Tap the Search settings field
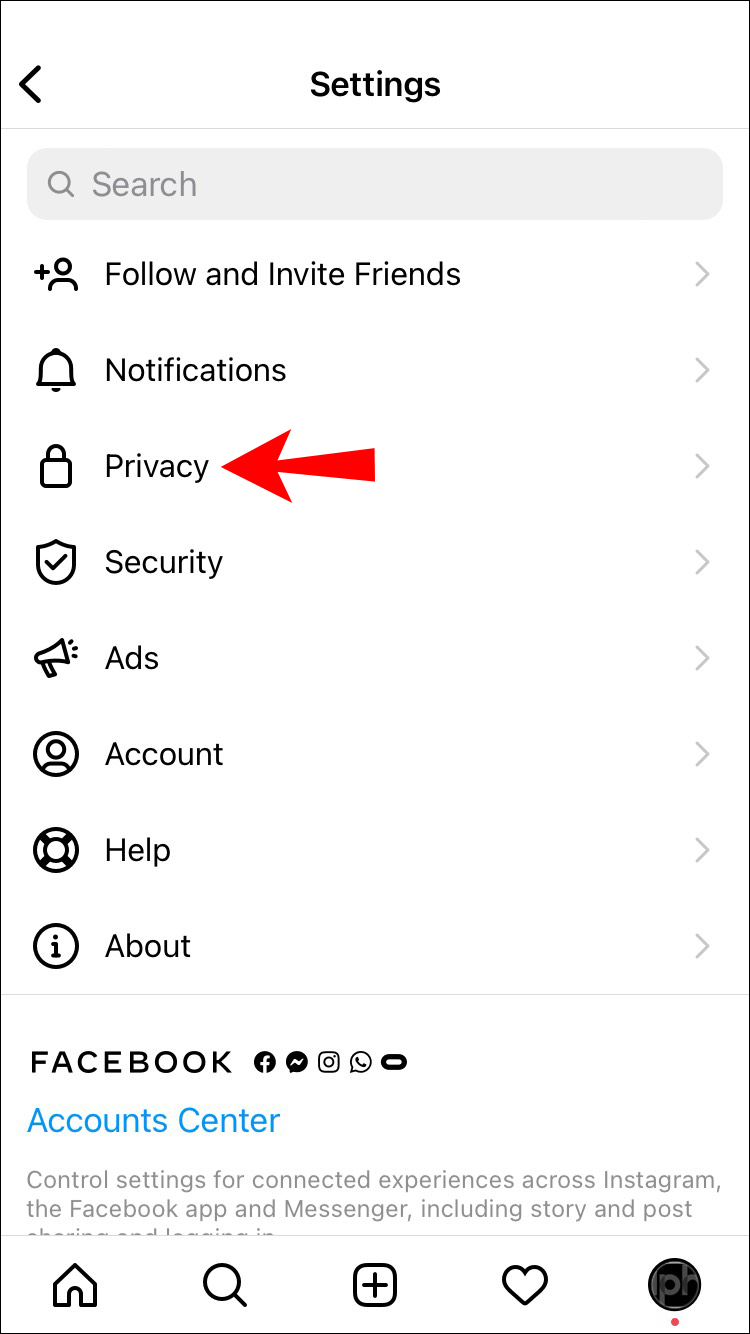 (x=374, y=184)
